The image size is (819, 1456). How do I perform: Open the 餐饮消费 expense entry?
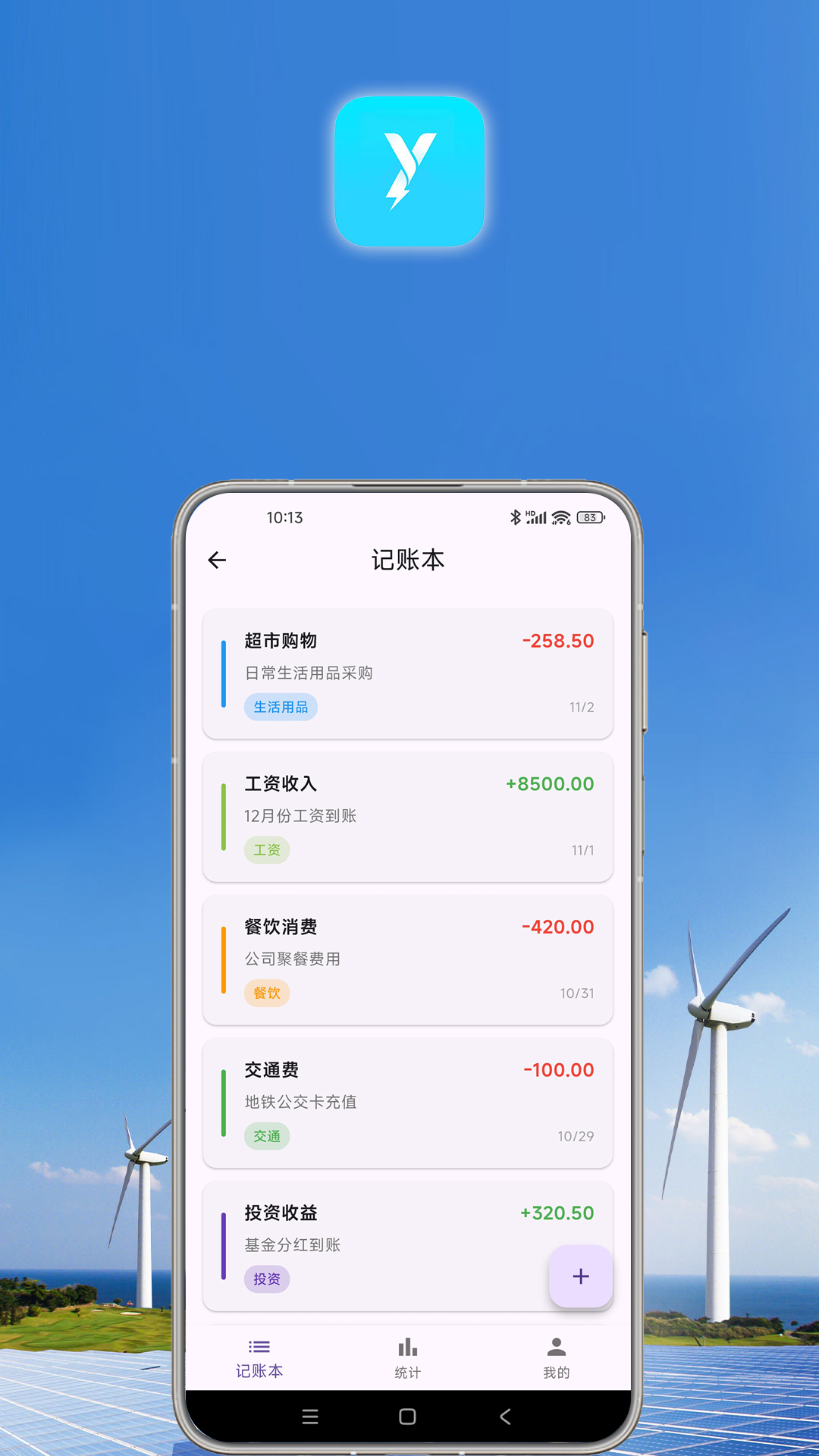pos(408,959)
